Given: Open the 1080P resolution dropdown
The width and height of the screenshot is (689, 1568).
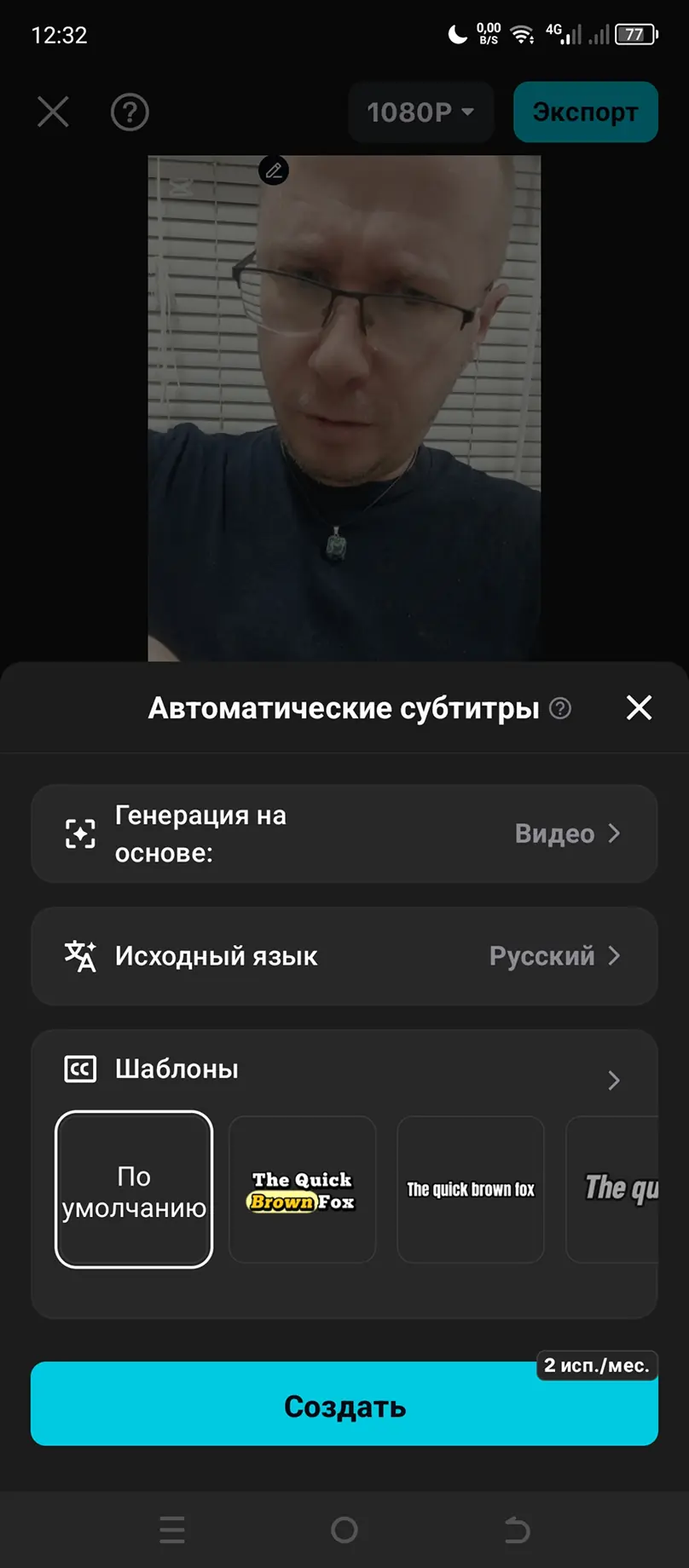Looking at the screenshot, I should (420, 112).
